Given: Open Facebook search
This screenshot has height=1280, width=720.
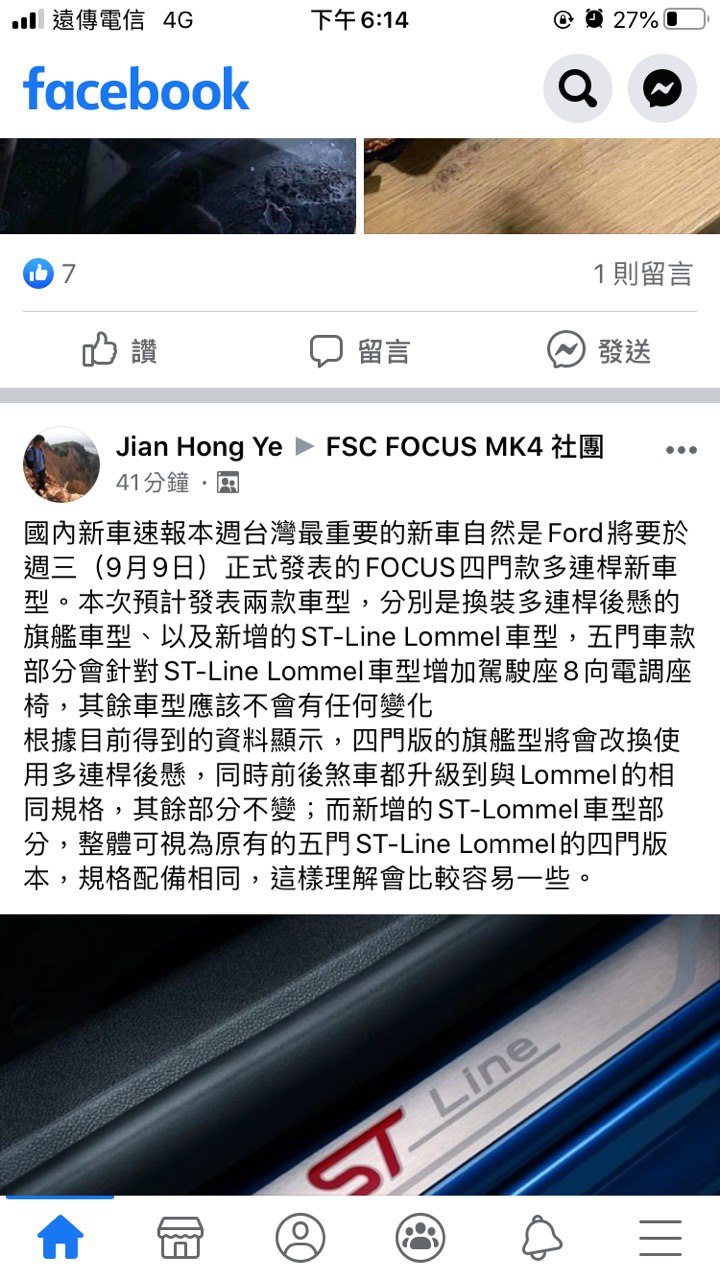Looking at the screenshot, I should (x=577, y=90).
